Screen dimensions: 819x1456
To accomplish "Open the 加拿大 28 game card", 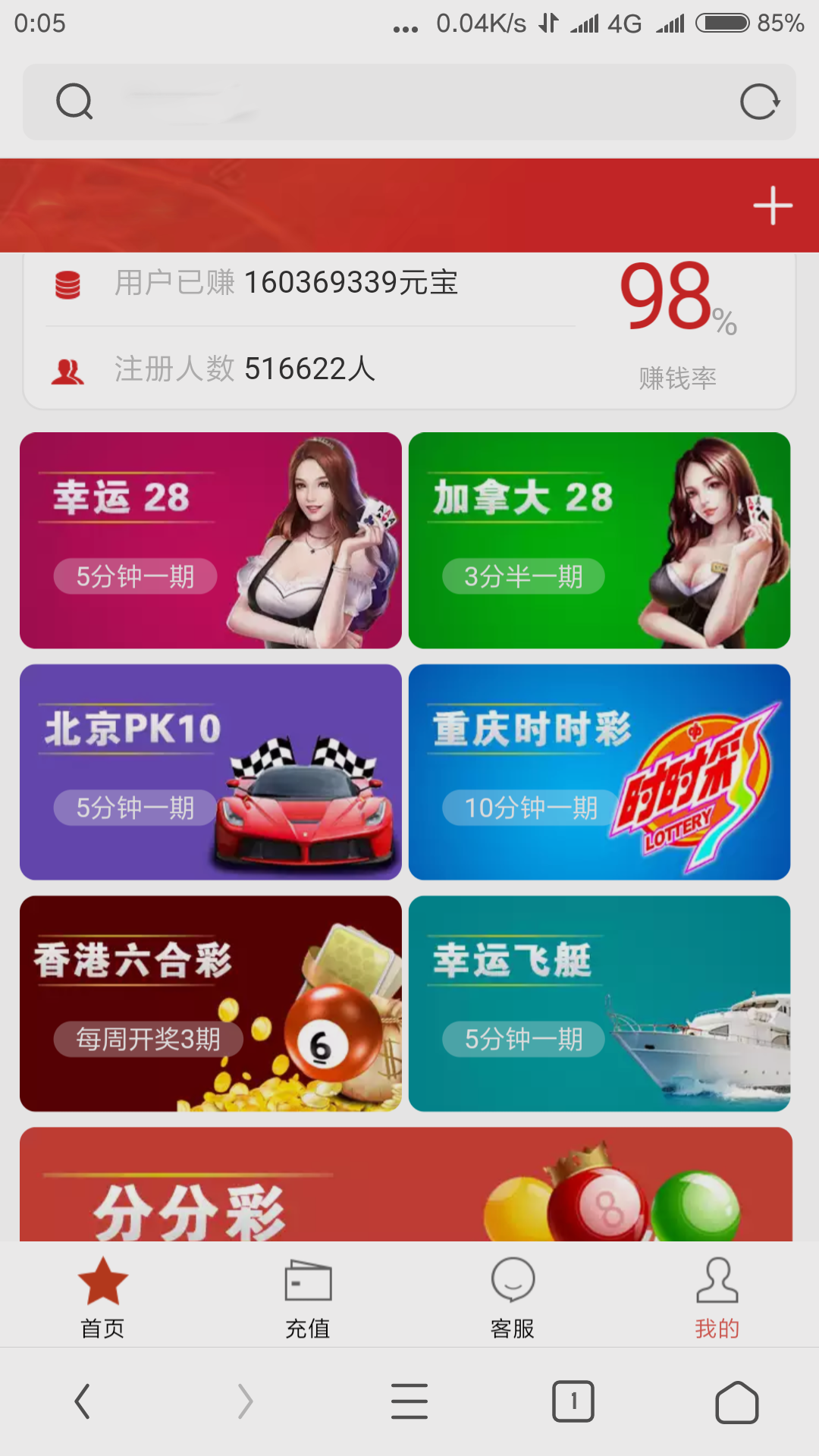I will (599, 540).
